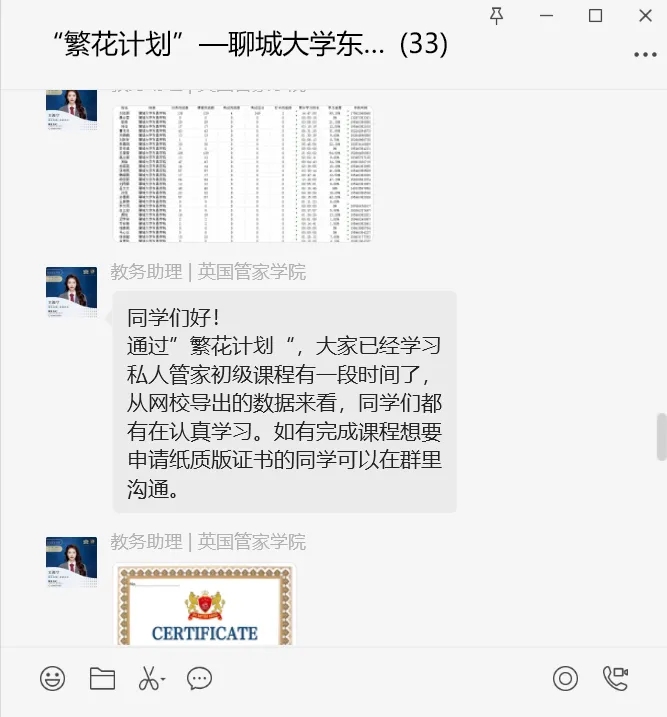Open avatar next to certificate image
The width and height of the screenshot is (667, 717).
72,563
